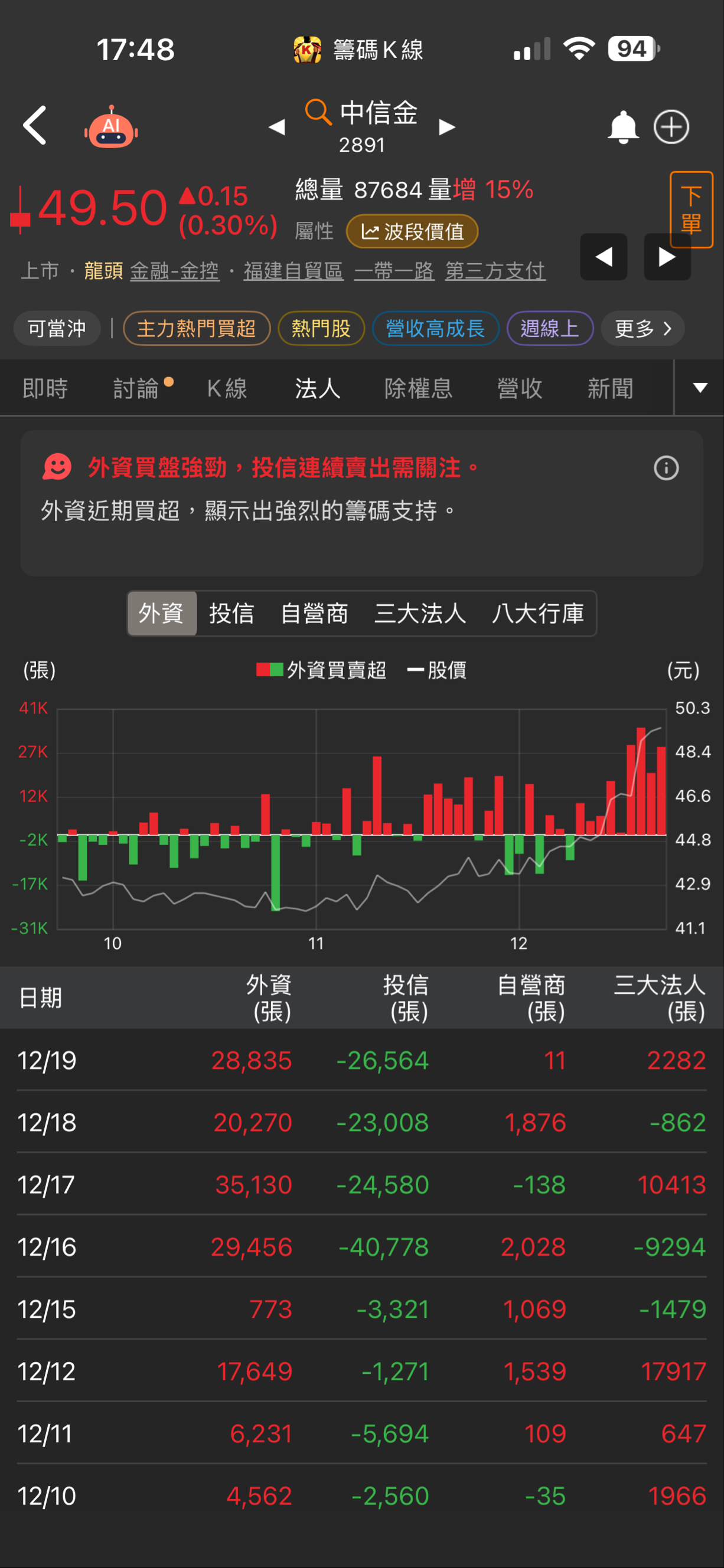
Task: Open the 新聞 tab
Action: tap(610, 388)
